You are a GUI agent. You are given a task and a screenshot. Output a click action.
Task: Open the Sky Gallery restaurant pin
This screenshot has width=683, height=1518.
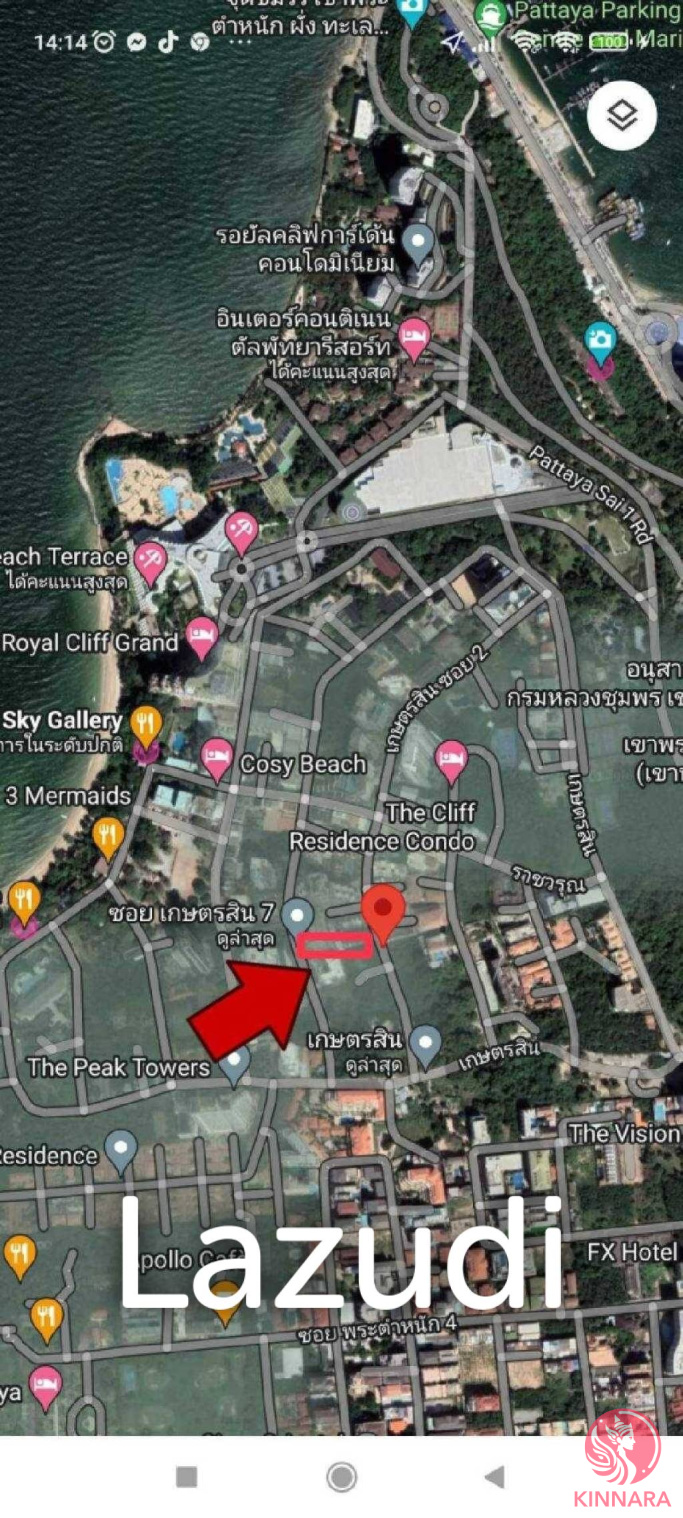(x=147, y=721)
